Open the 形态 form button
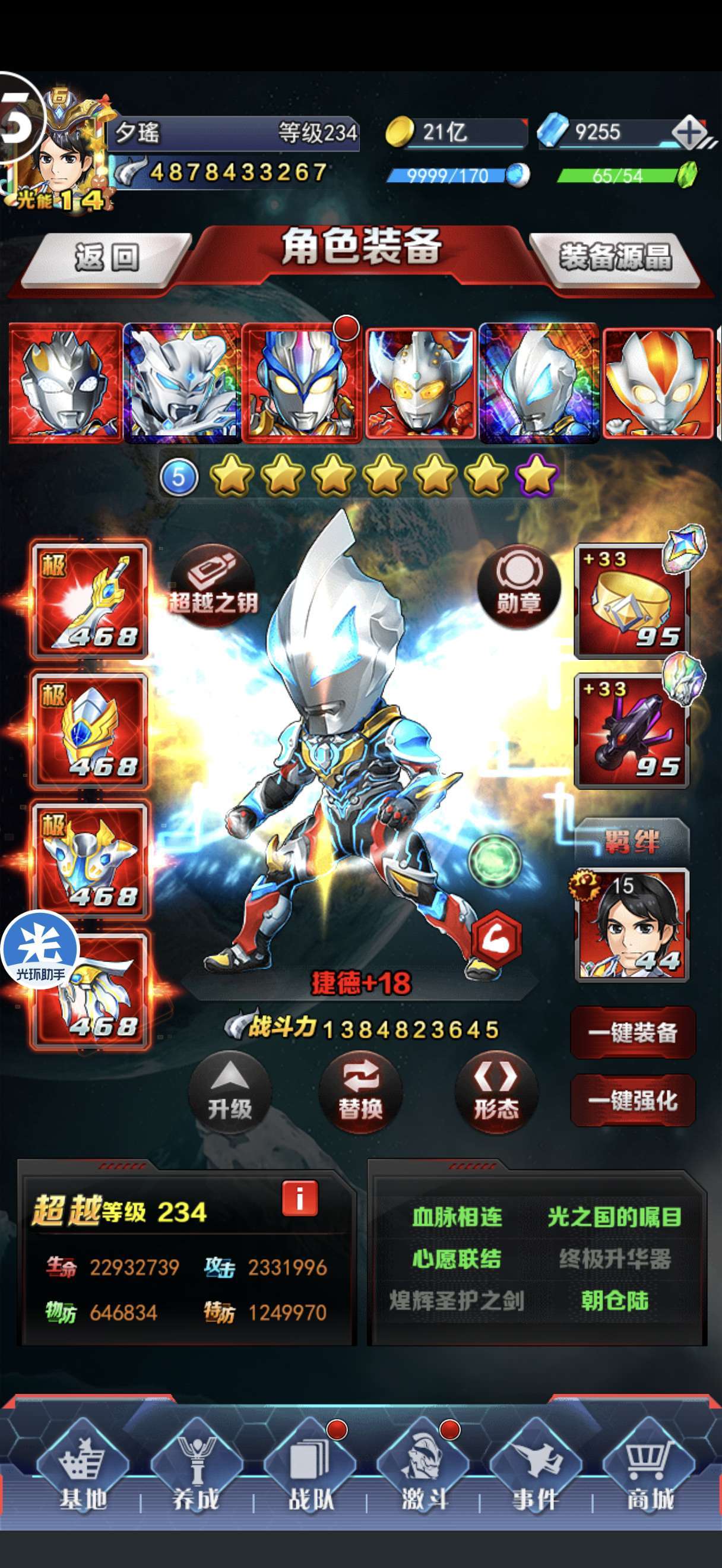The height and width of the screenshot is (1568, 722). point(496,1092)
